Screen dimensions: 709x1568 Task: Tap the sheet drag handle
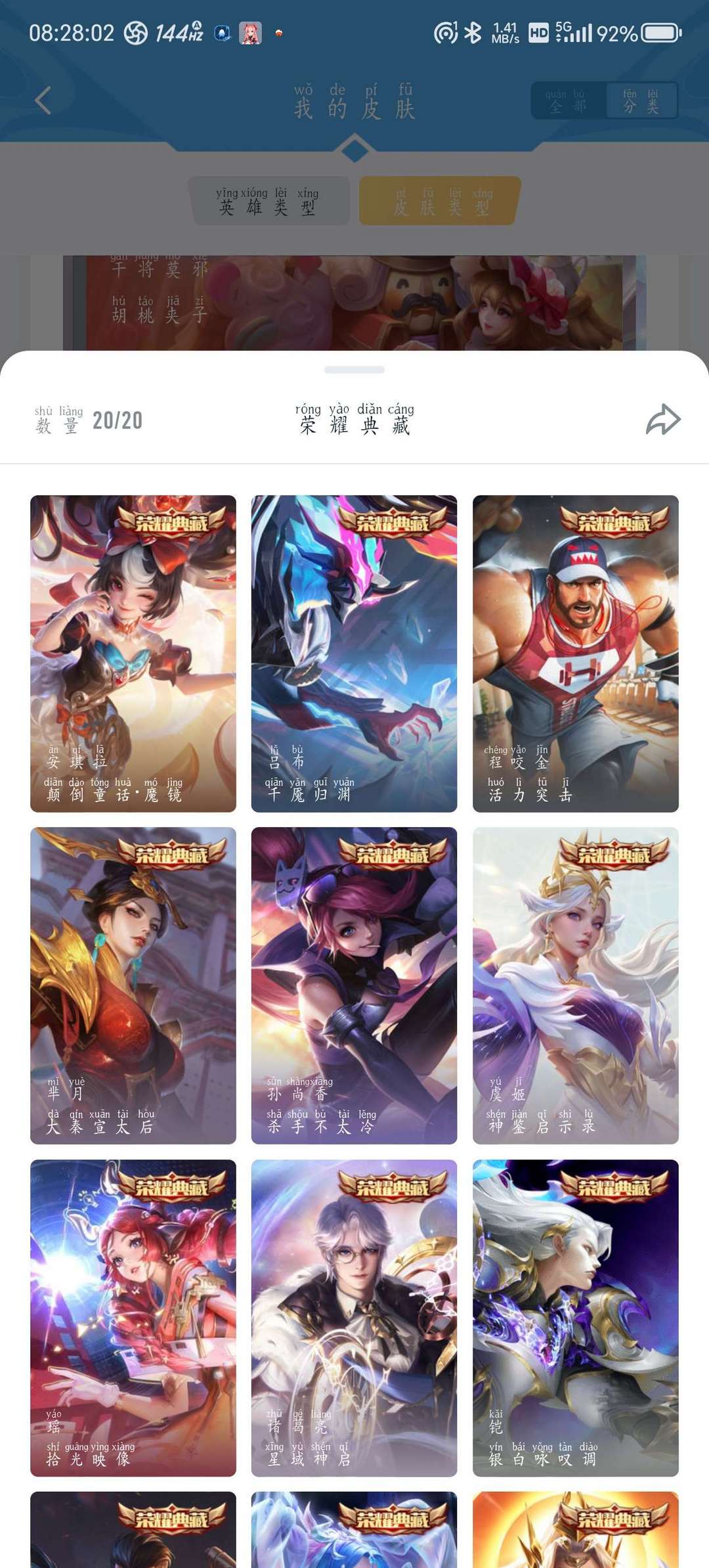point(354,370)
